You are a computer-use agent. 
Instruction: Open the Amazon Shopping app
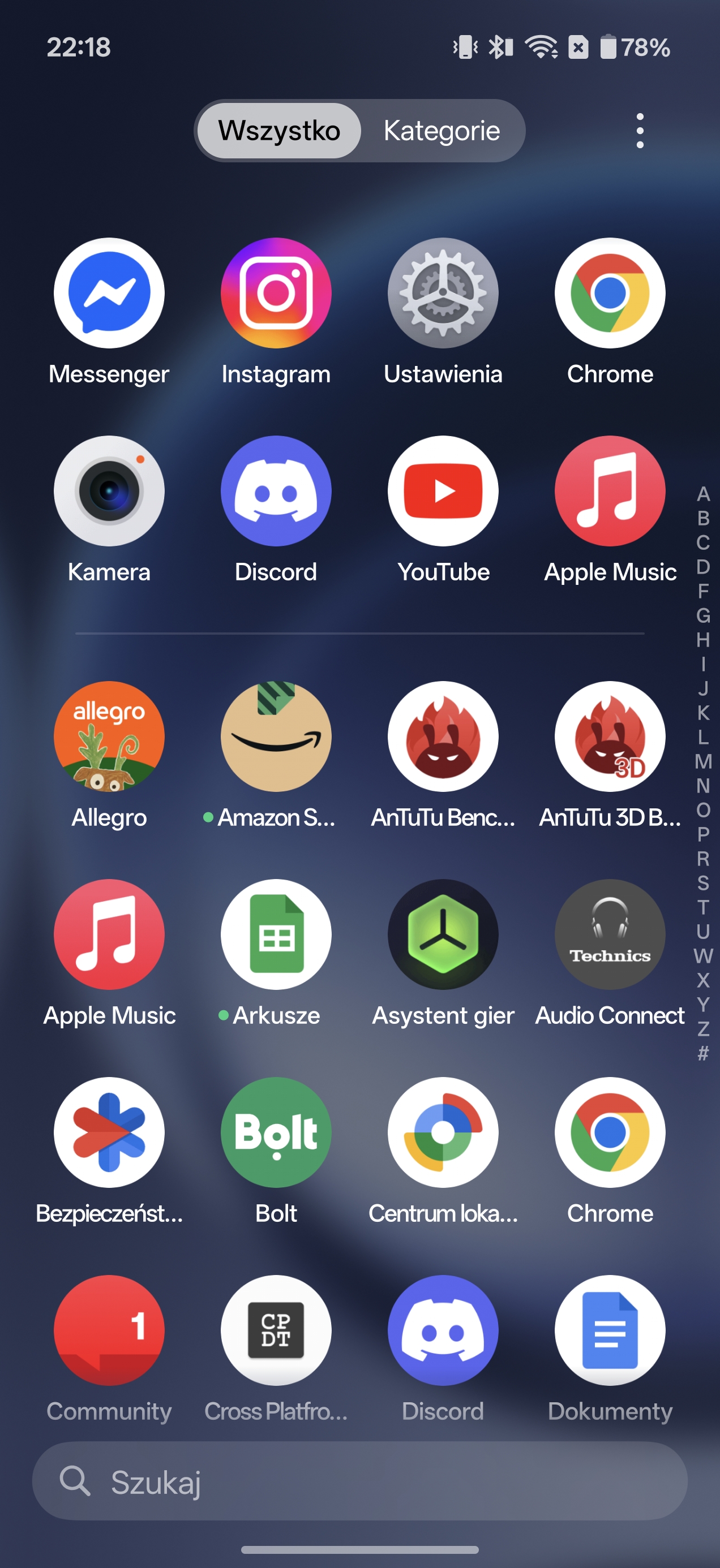click(276, 736)
